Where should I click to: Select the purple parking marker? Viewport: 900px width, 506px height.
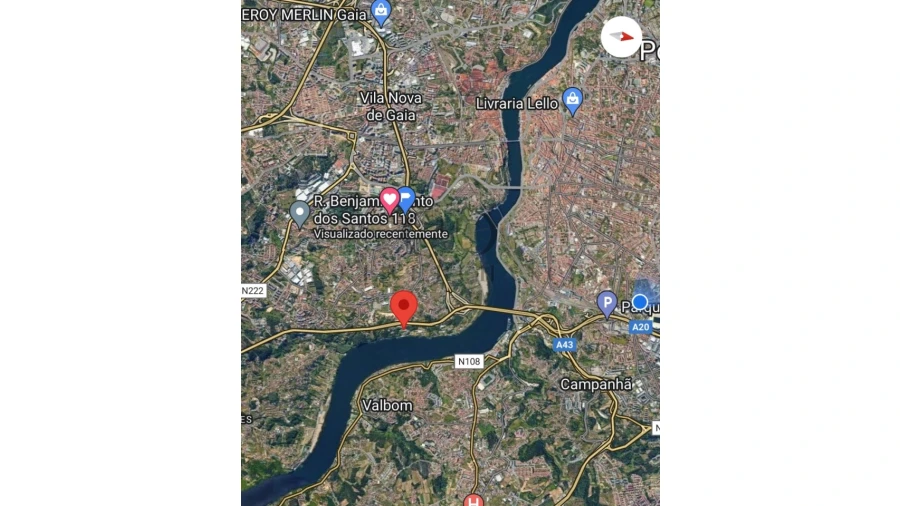(x=606, y=302)
